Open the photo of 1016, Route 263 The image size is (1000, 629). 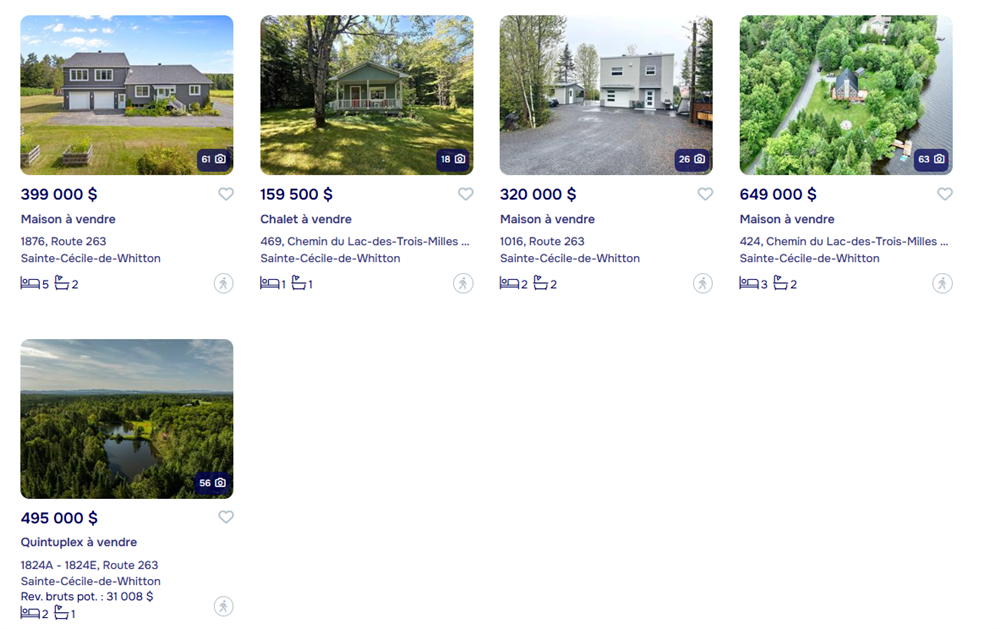pyautogui.click(x=606, y=95)
